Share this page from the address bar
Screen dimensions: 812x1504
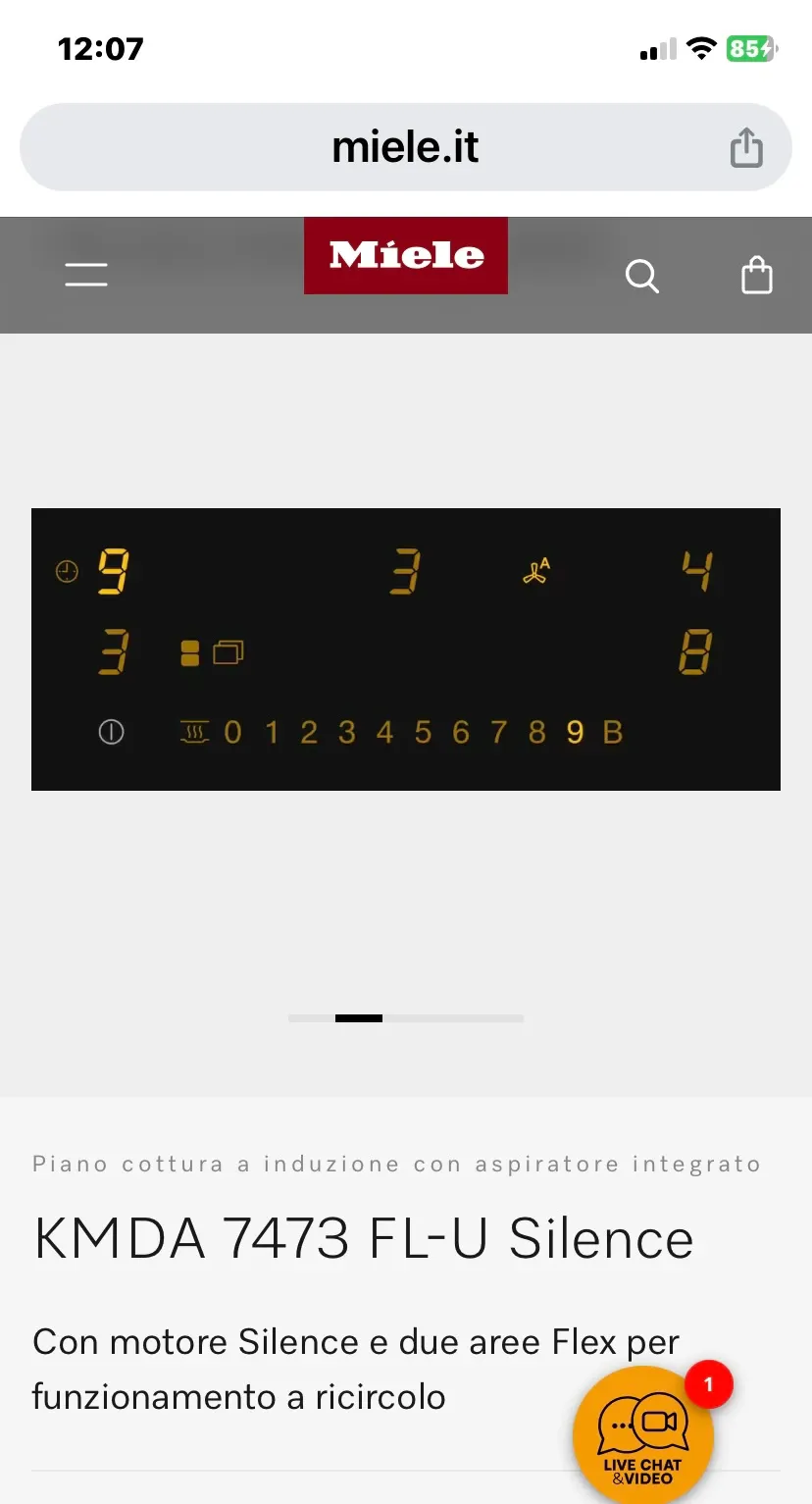[746, 148]
